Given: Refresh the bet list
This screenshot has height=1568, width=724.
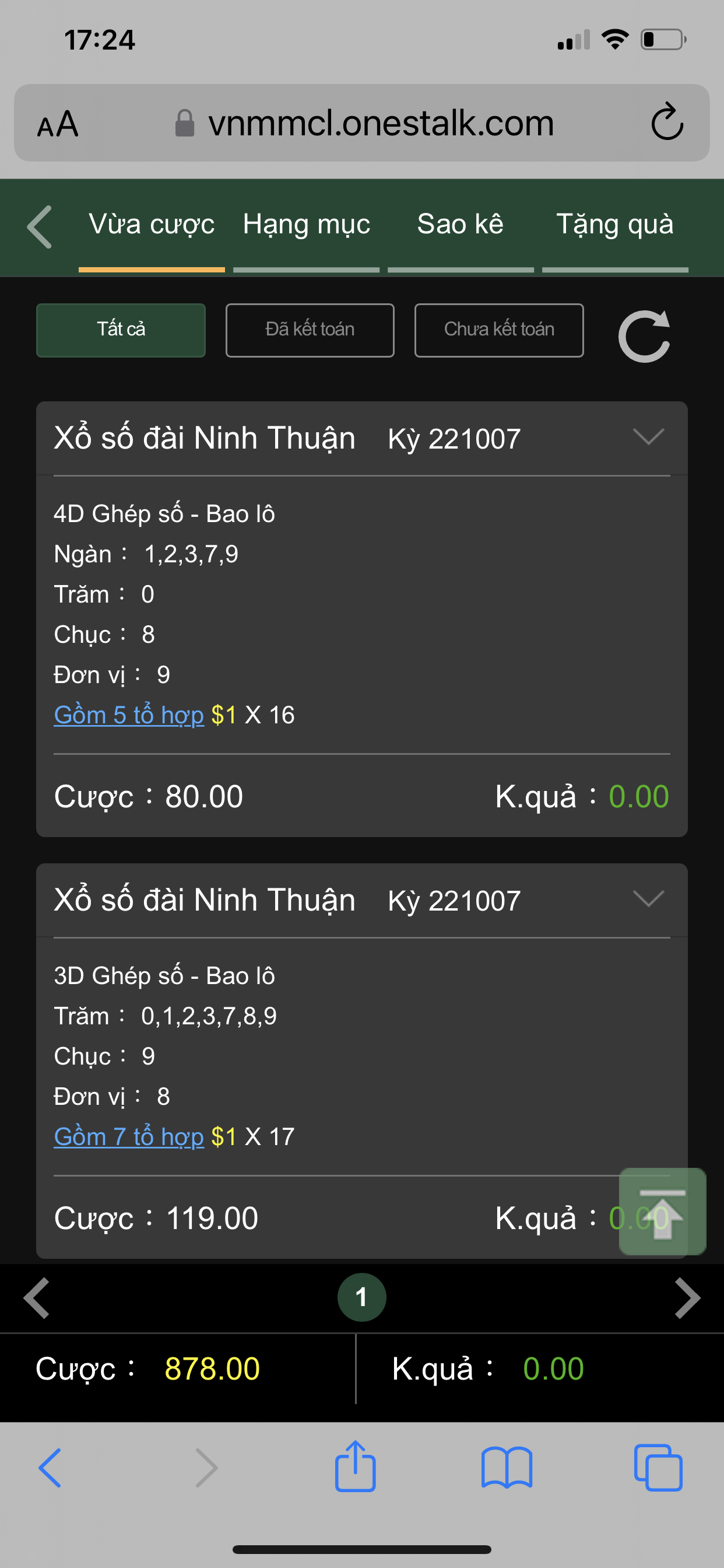Looking at the screenshot, I should (644, 336).
